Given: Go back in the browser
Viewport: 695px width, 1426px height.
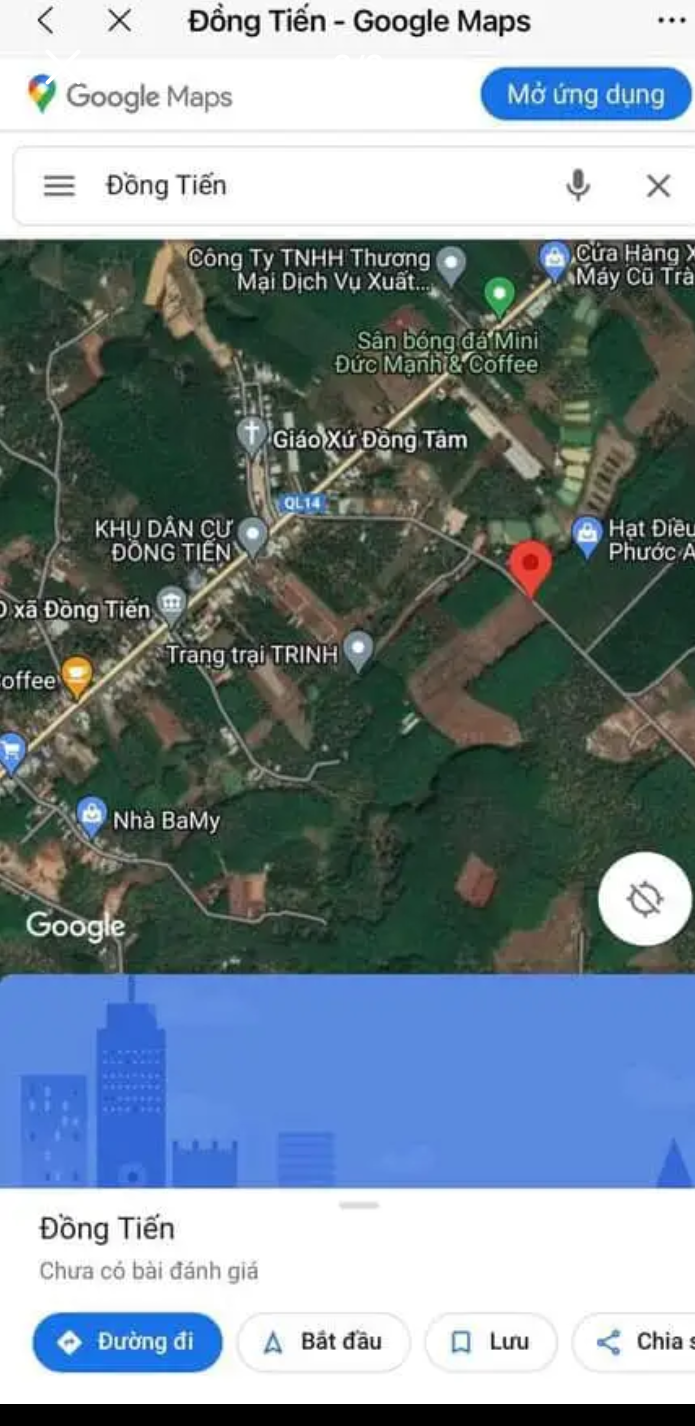Looking at the screenshot, I should pos(45,21).
